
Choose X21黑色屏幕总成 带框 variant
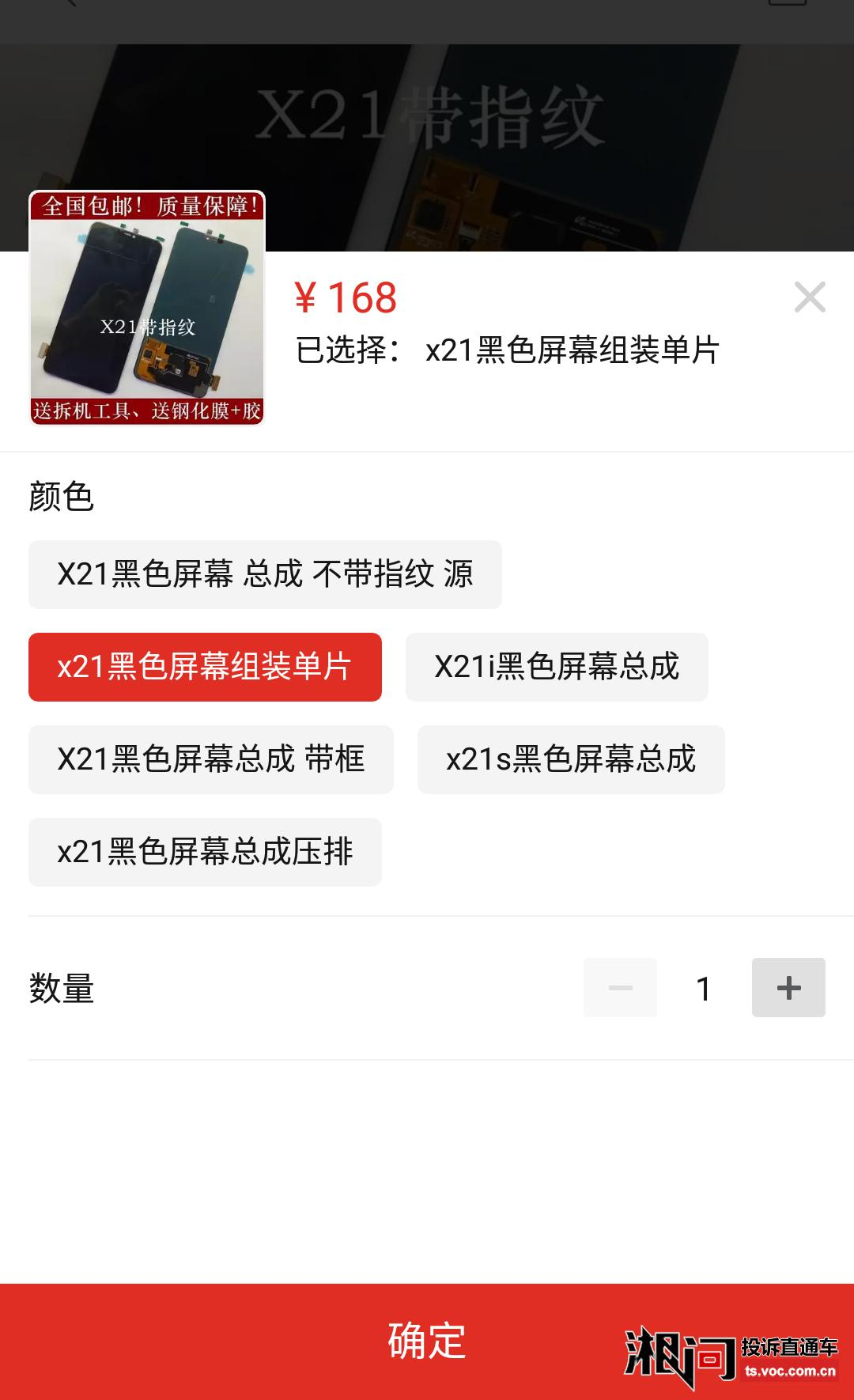point(210,759)
